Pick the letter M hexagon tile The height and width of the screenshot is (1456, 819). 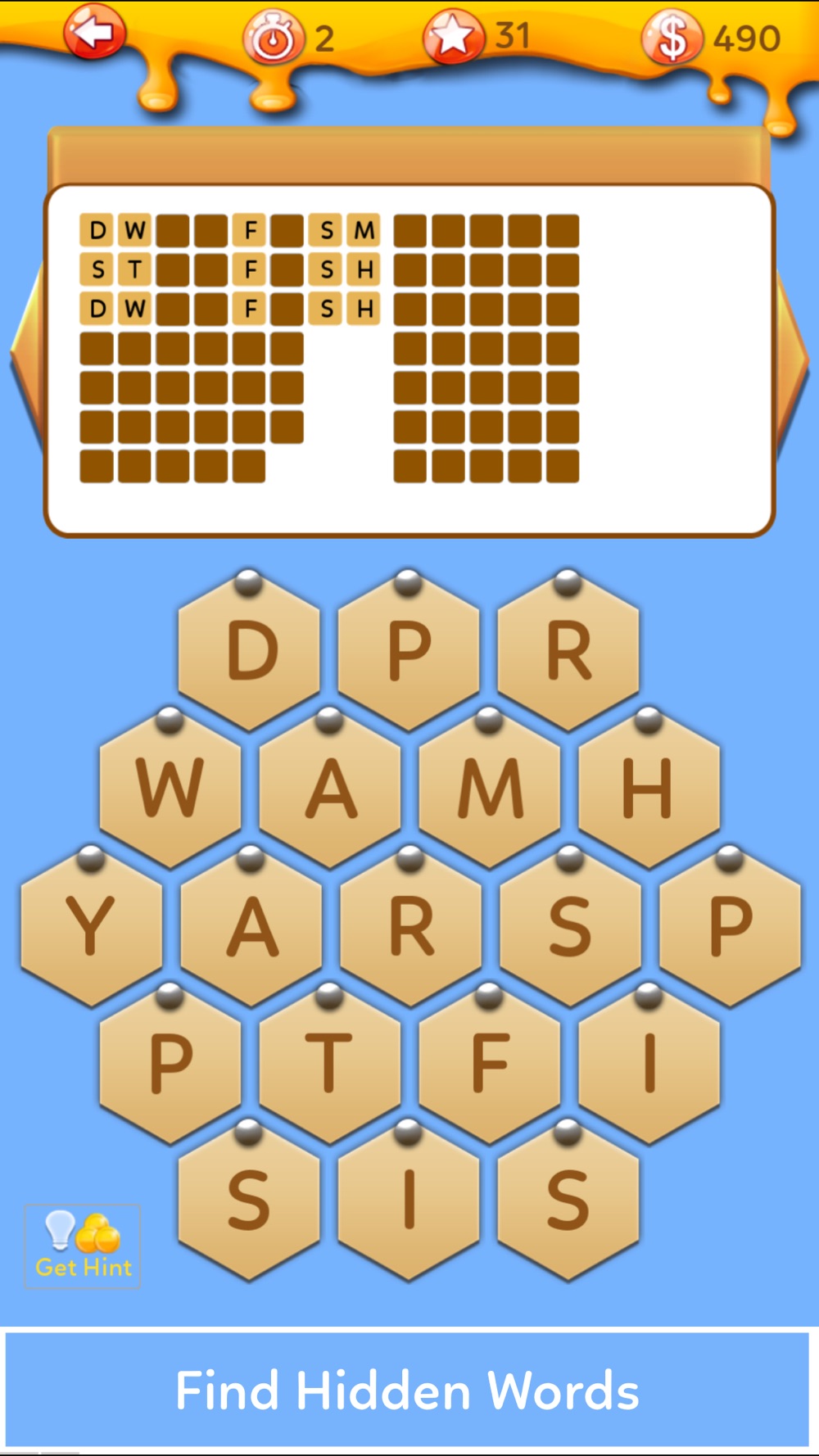[490, 789]
